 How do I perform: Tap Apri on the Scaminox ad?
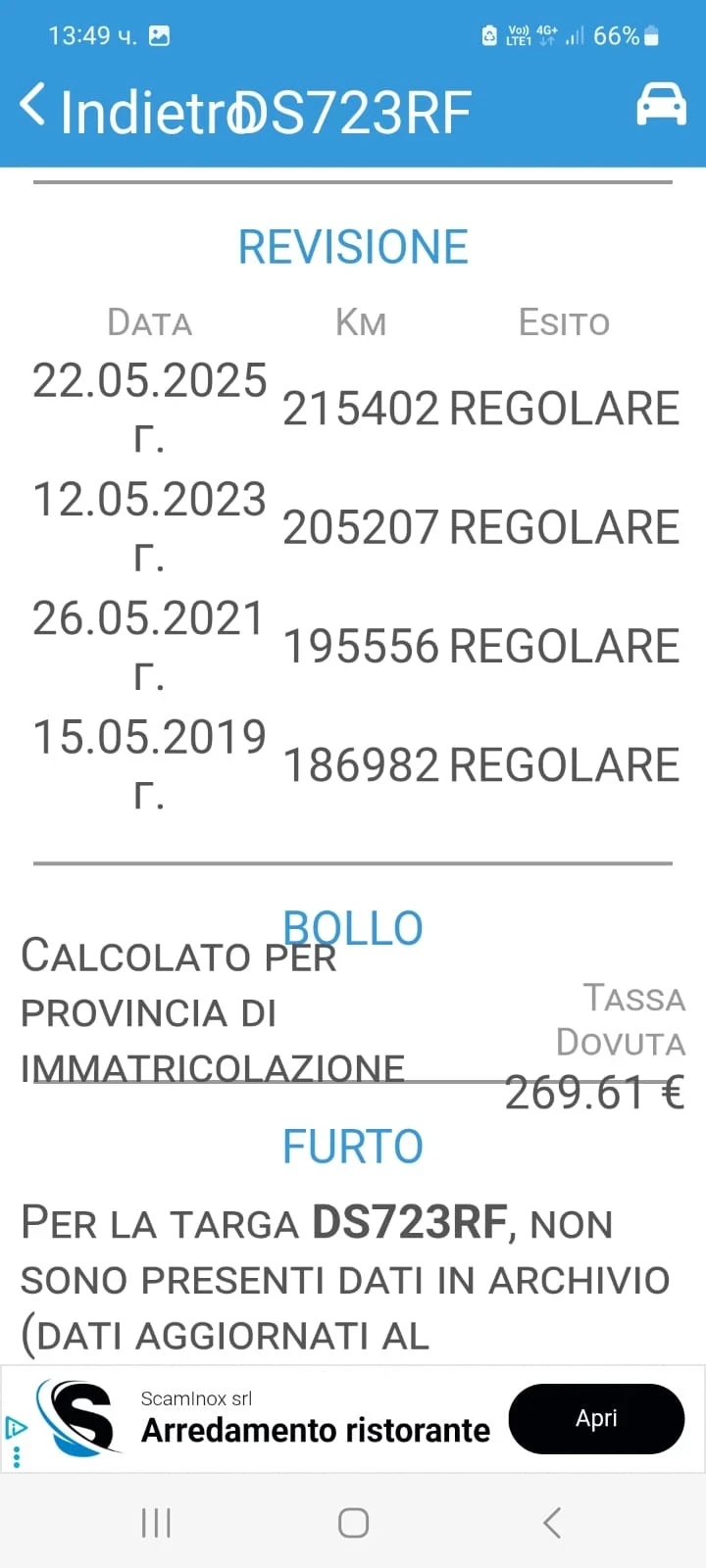595,1418
